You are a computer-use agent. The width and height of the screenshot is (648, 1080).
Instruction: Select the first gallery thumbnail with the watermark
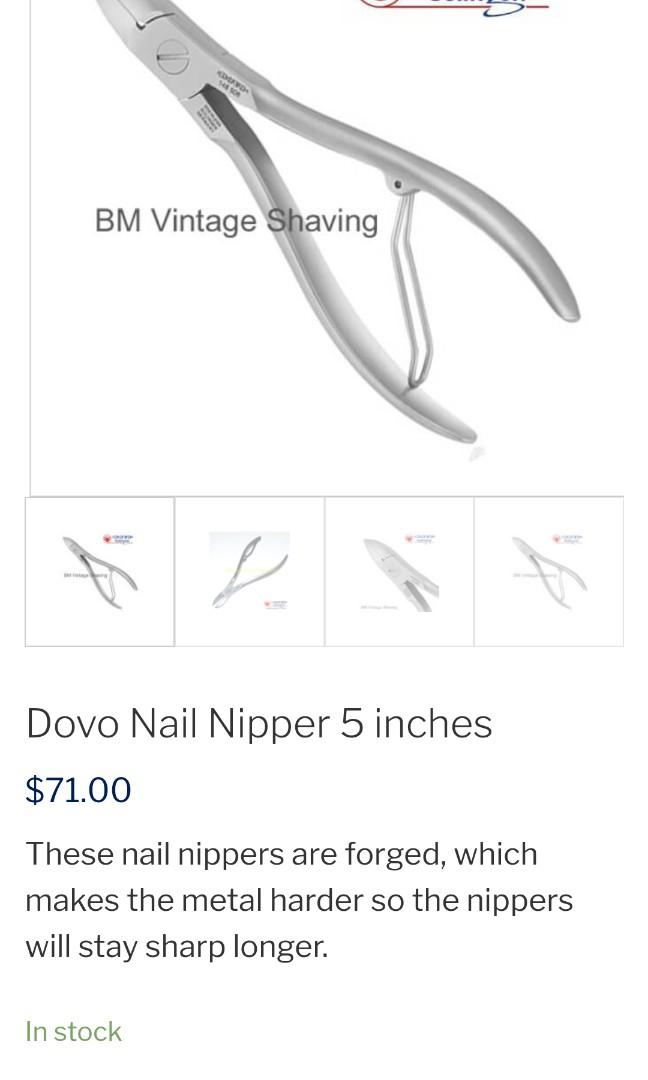click(100, 572)
